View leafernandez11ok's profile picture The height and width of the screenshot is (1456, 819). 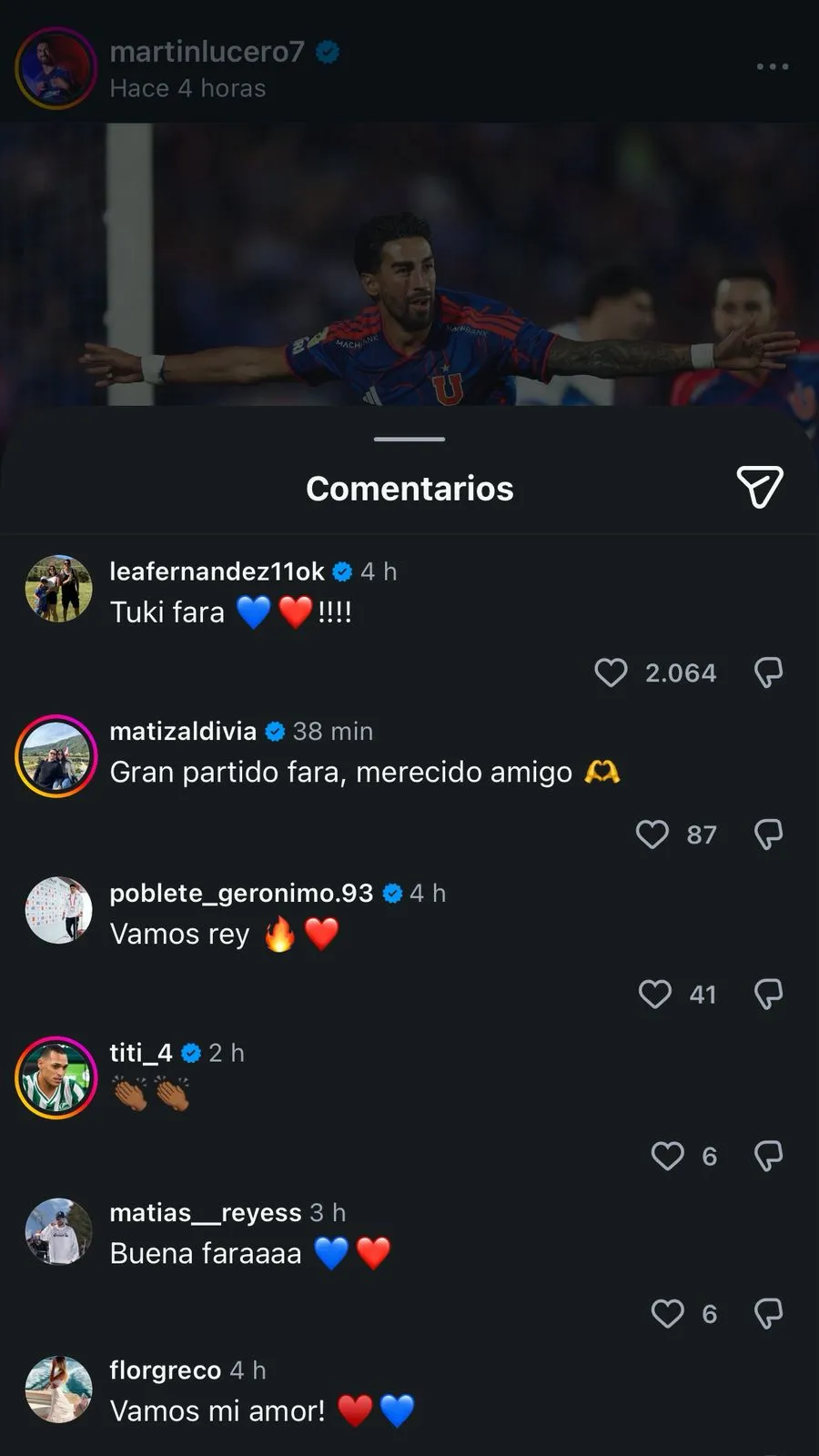pyautogui.click(x=58, y=589)
